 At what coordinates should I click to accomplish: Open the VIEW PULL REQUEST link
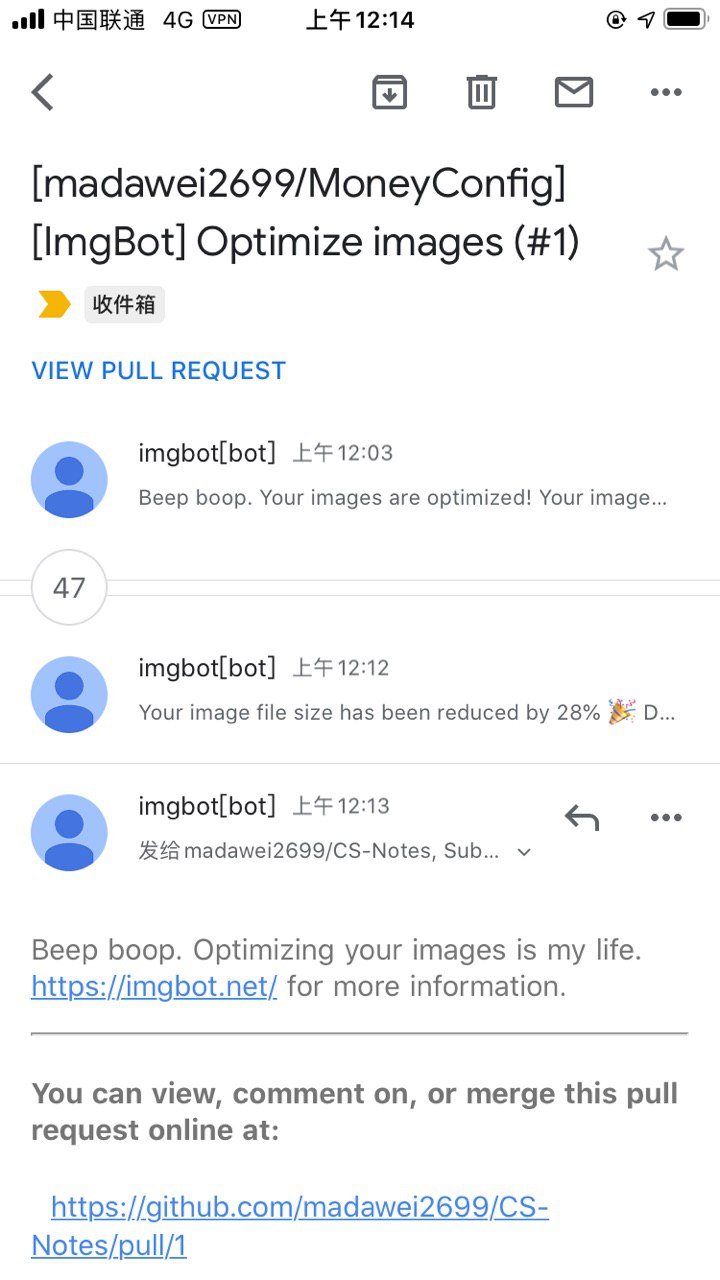click(158, 371)
